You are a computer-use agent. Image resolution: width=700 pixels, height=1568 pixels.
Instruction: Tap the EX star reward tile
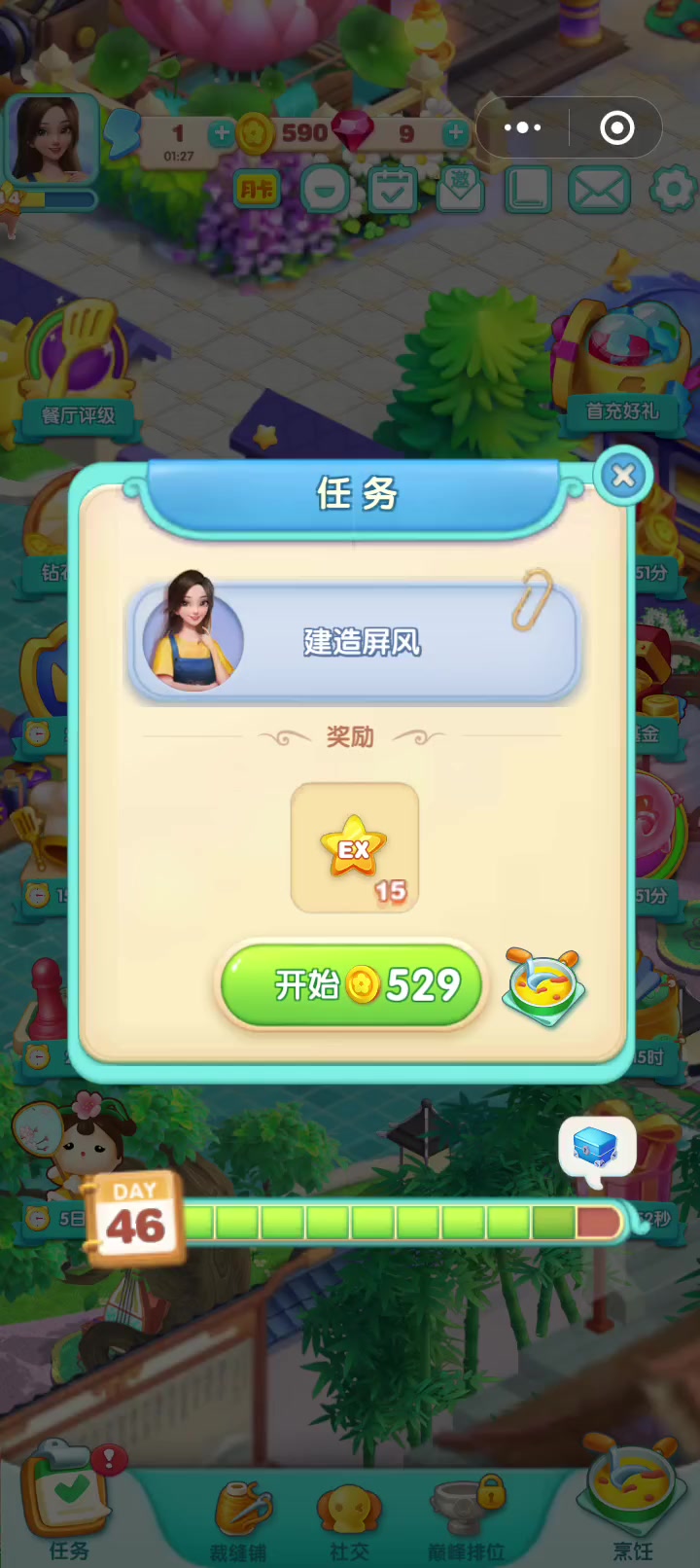tap(355, 847)
